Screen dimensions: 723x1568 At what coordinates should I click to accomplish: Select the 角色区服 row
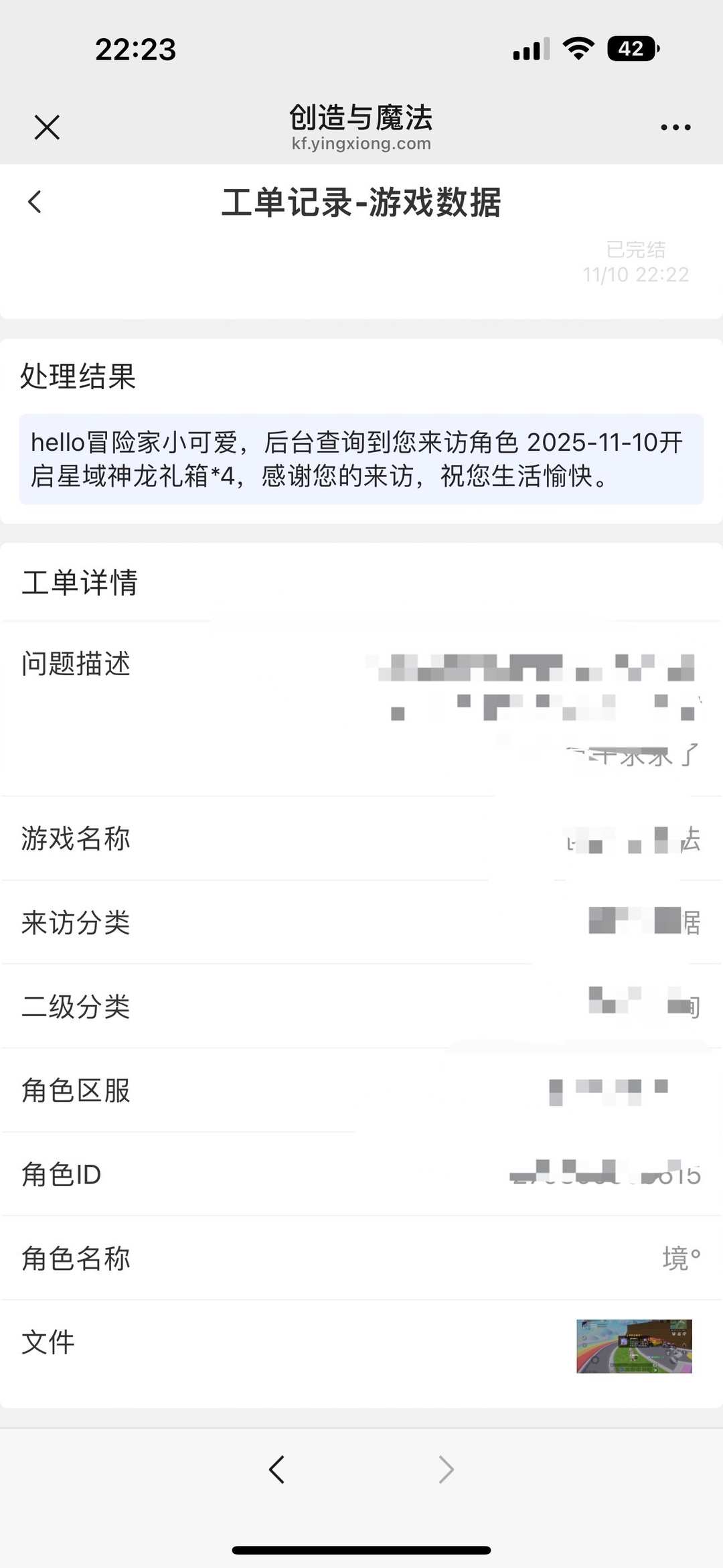[361, 1092]
